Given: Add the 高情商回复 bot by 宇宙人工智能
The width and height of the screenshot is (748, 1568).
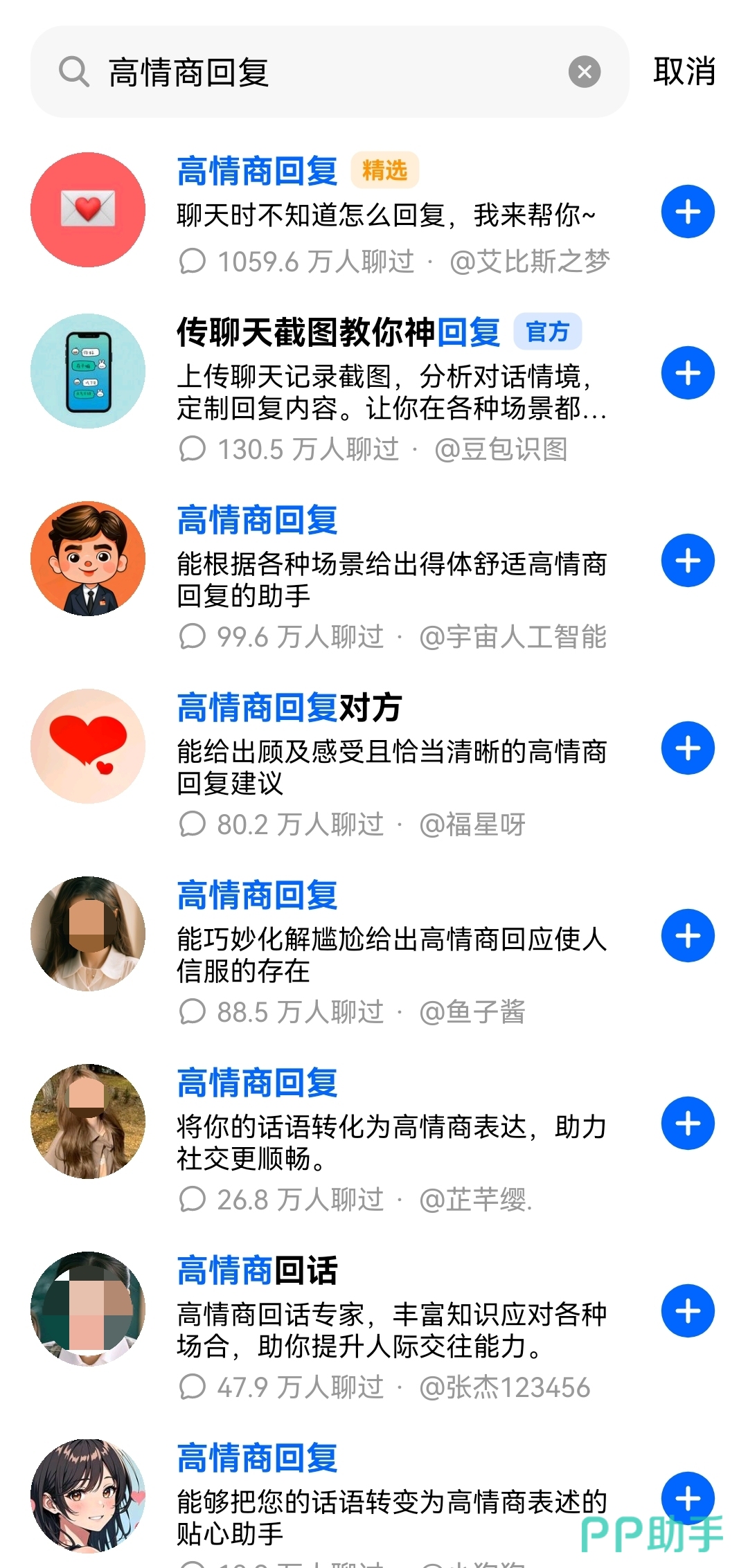Looking at the screenshot, I should (x=687, y=561).
